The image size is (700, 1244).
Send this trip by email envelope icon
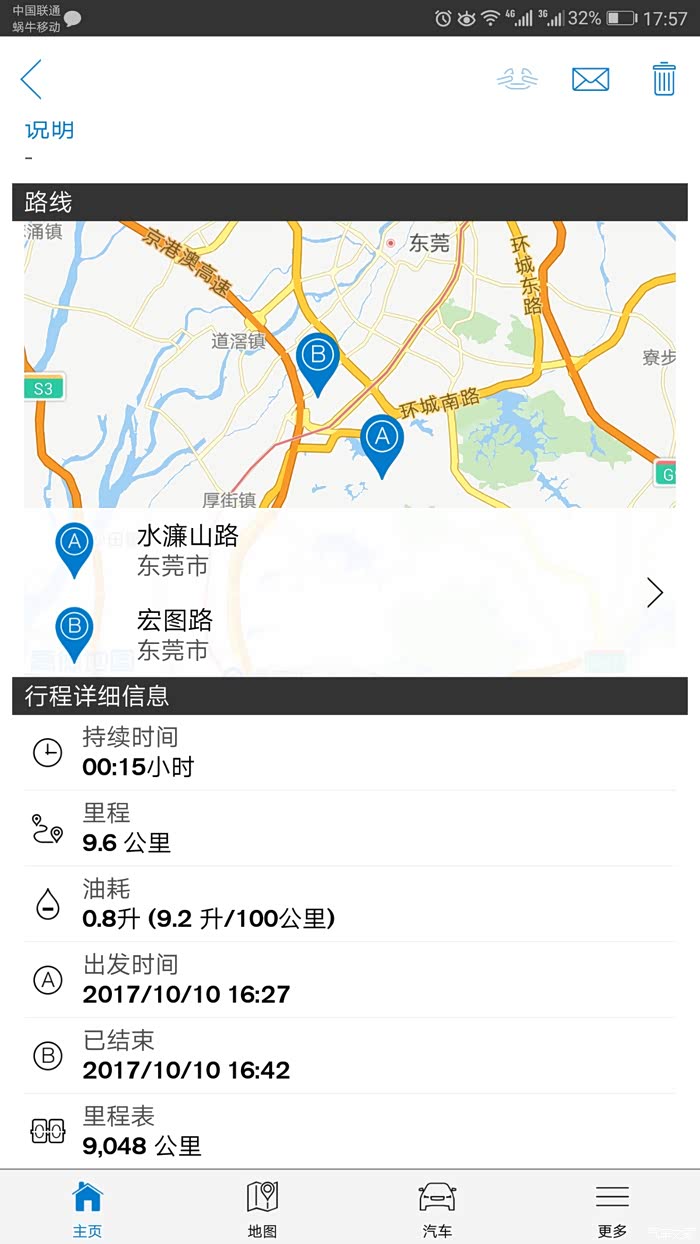click(x=590, y=79)
